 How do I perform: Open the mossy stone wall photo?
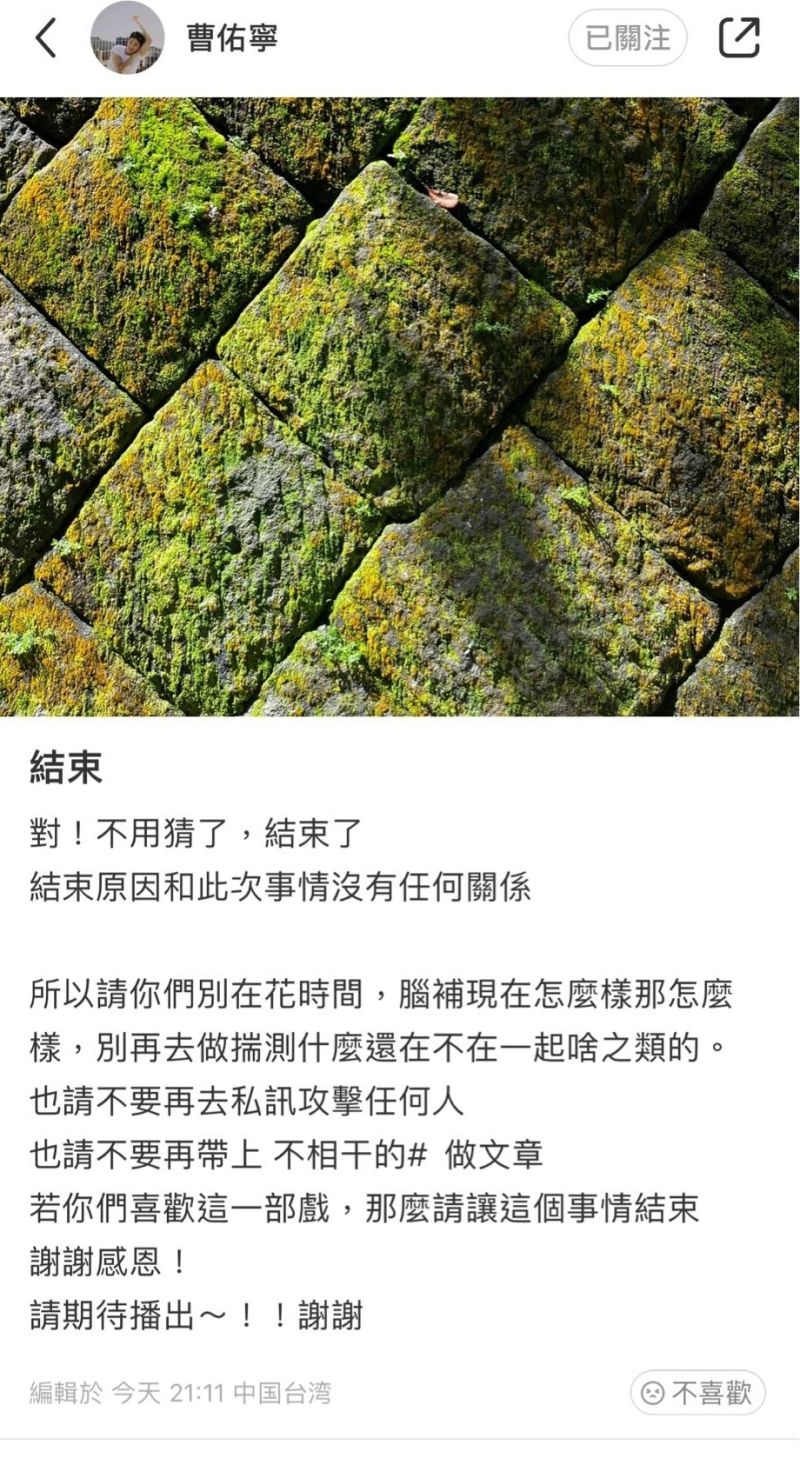point(400,406)
